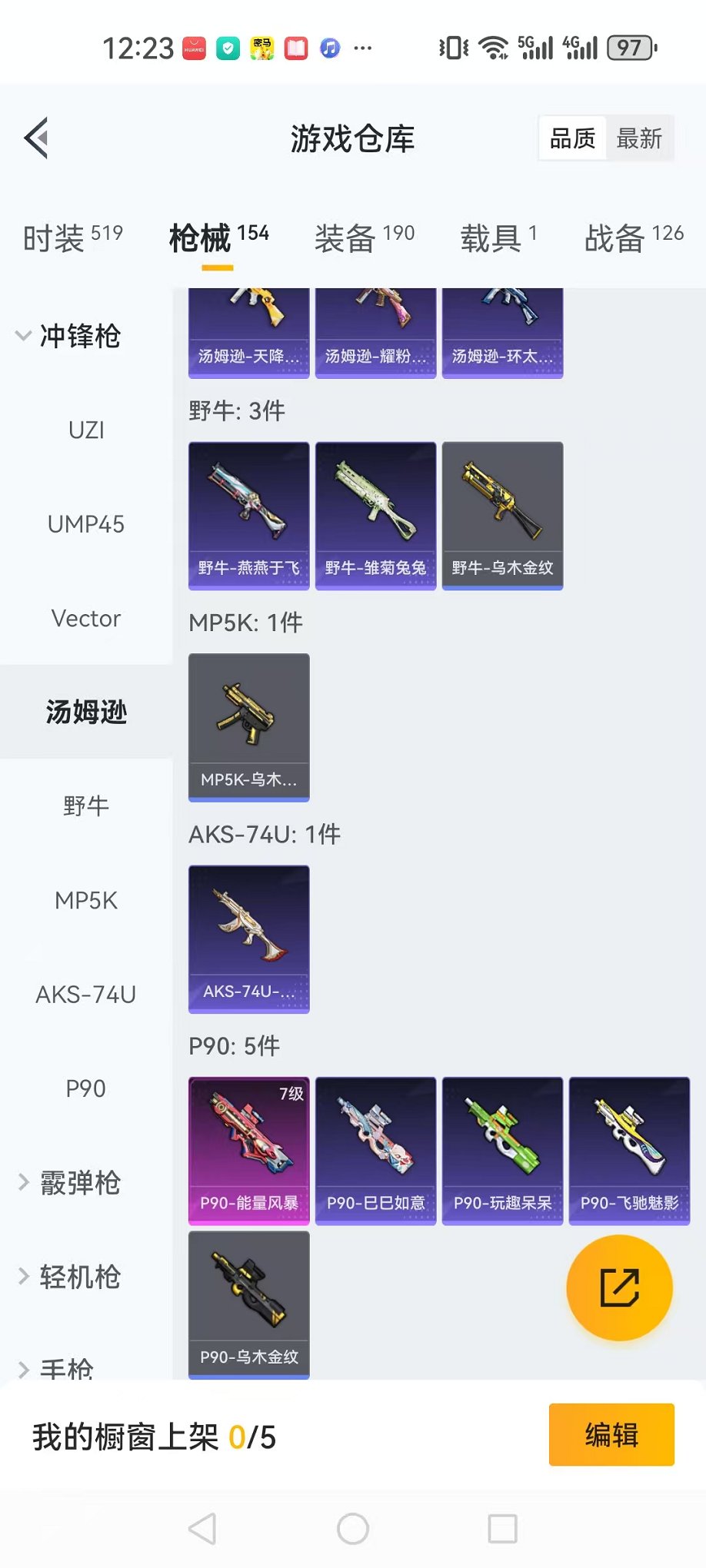Open the 野牛-燕燕于飞 skin
The height and width of the screenshot is (1568, 706).
249,516
